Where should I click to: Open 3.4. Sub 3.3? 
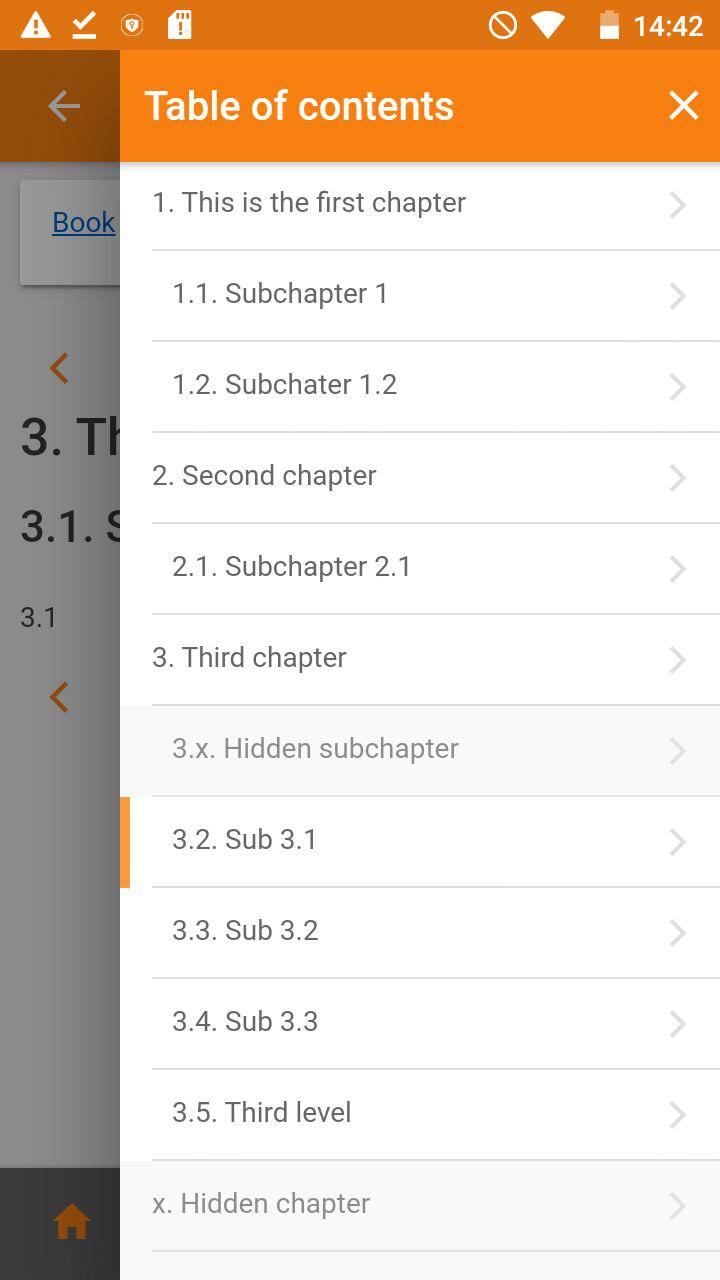coord(420,1024)
